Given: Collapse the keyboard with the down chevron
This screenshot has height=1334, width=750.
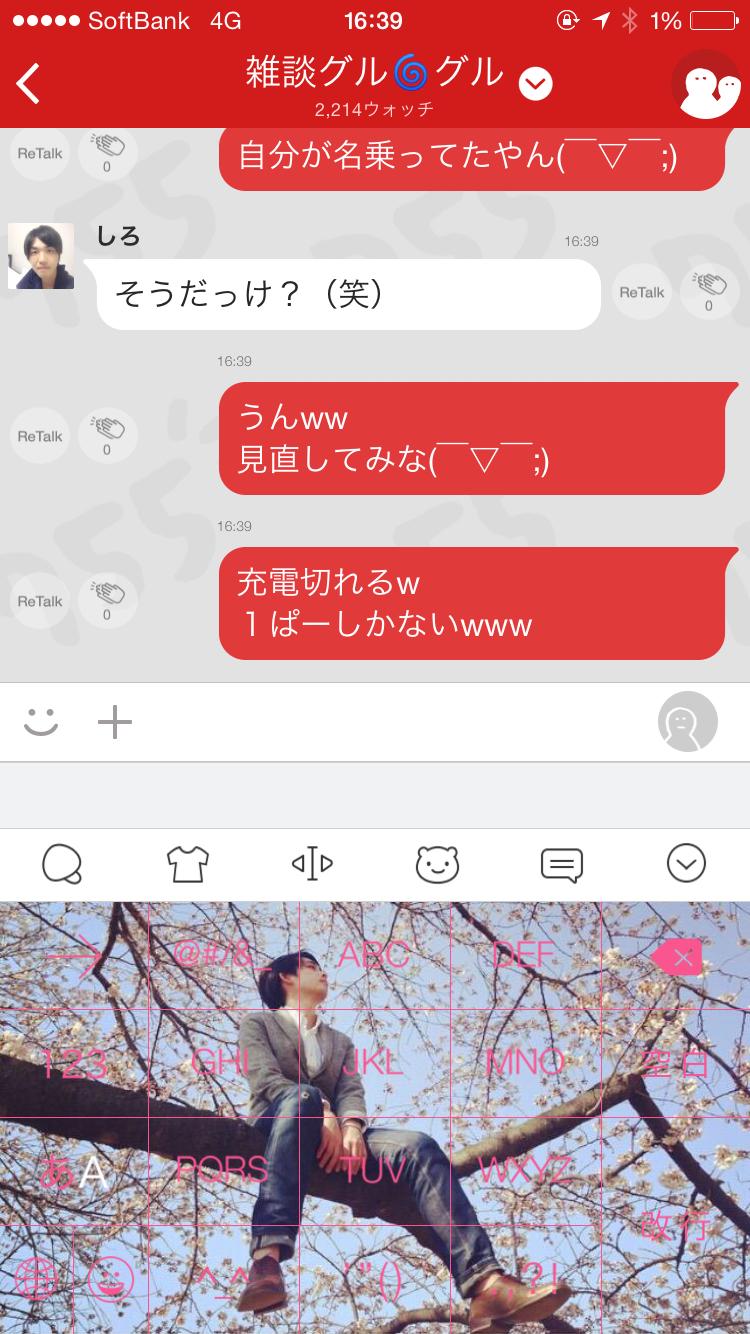Looking at the screenshot, I should click(x=686, y=864).
